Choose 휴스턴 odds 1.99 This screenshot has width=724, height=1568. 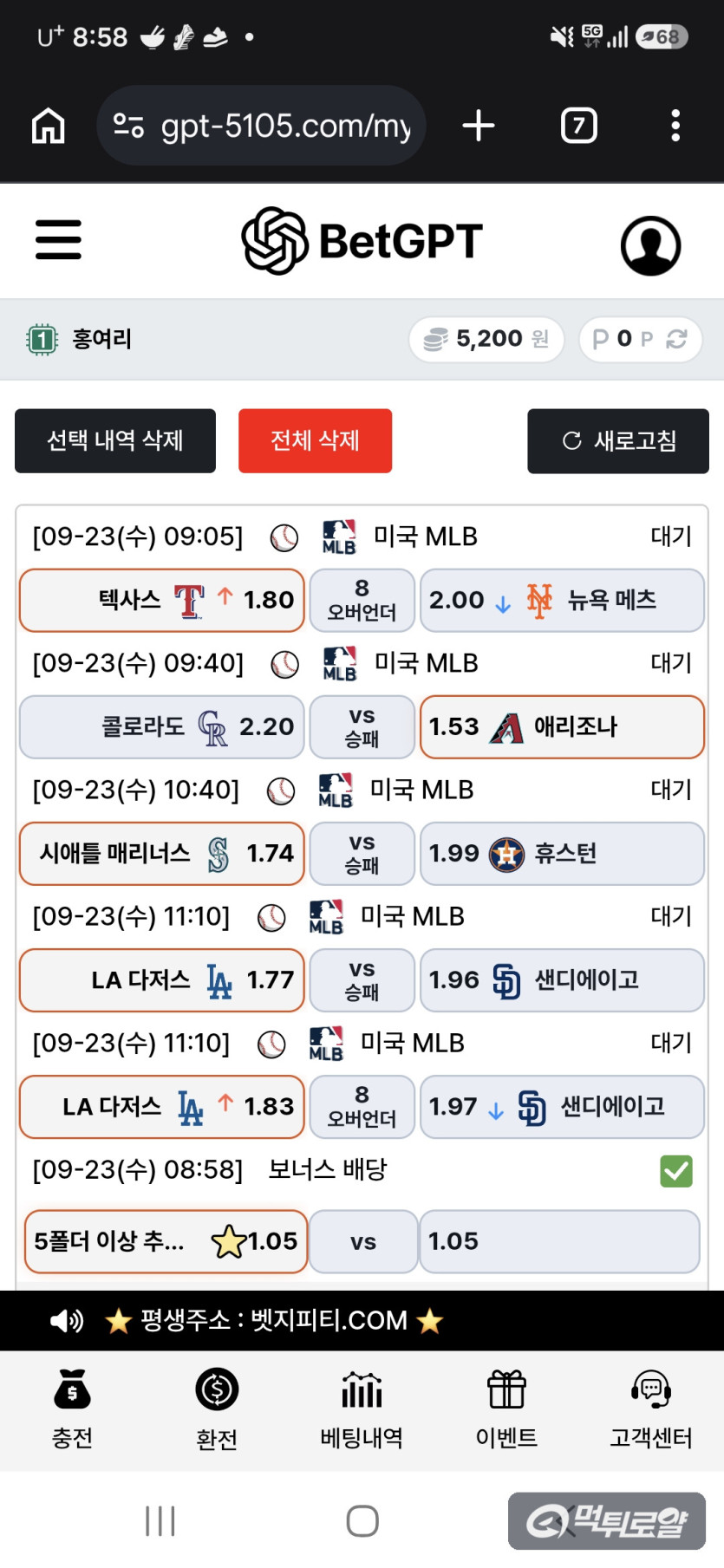(562, 853)
